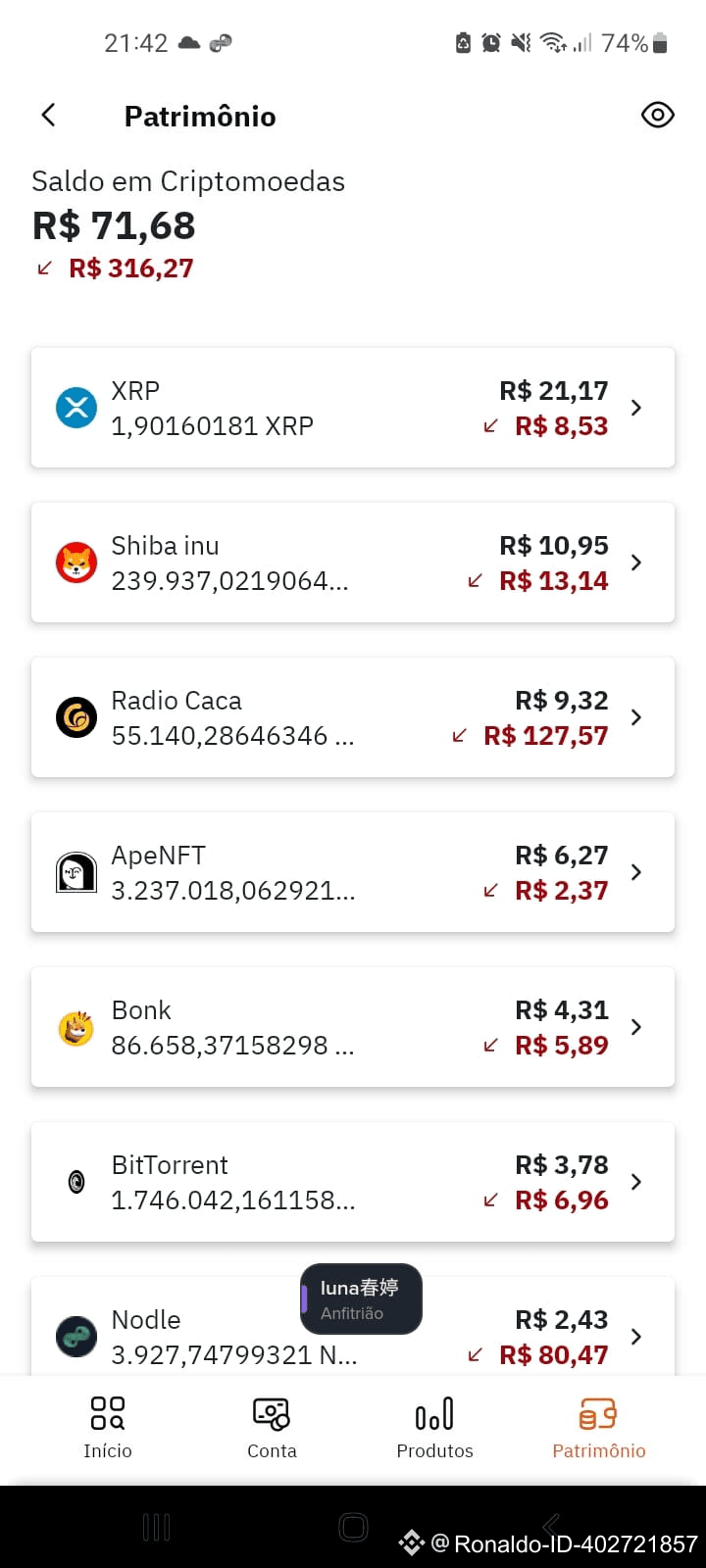
Task: Select the Bonk dog icon
Action: click(76, 1026)
